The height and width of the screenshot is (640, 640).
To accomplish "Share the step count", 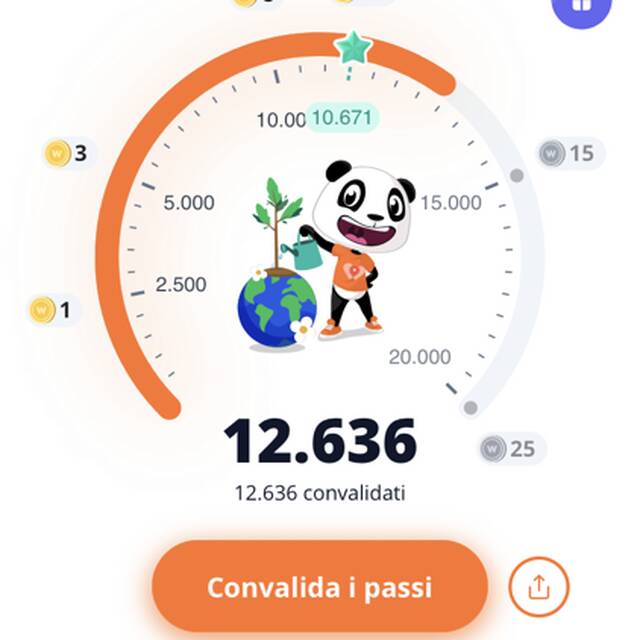I will click(538, 586).
